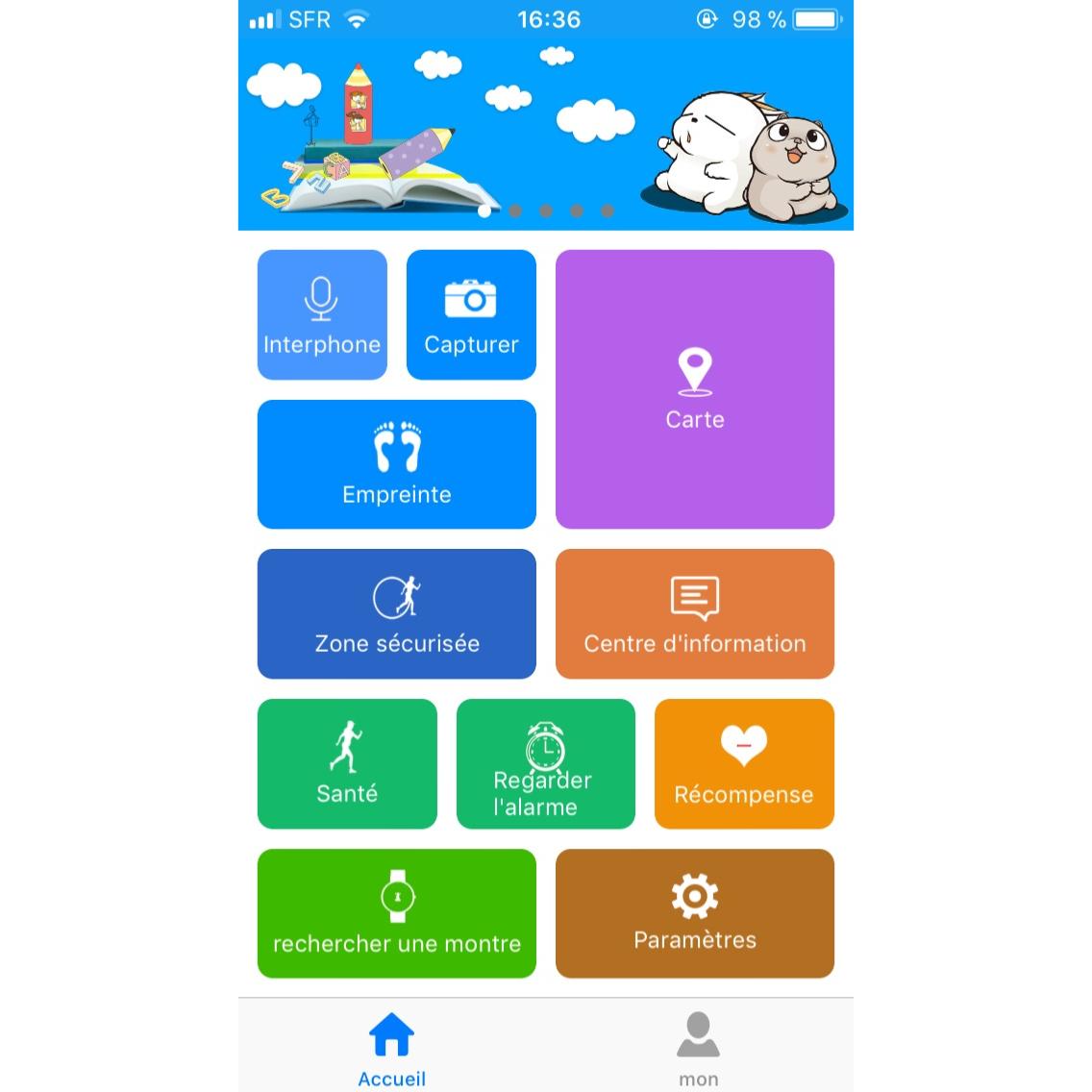Open the Récompense rewards tile
This screenshot has height=1092, width=1092.
coord(744,764)
